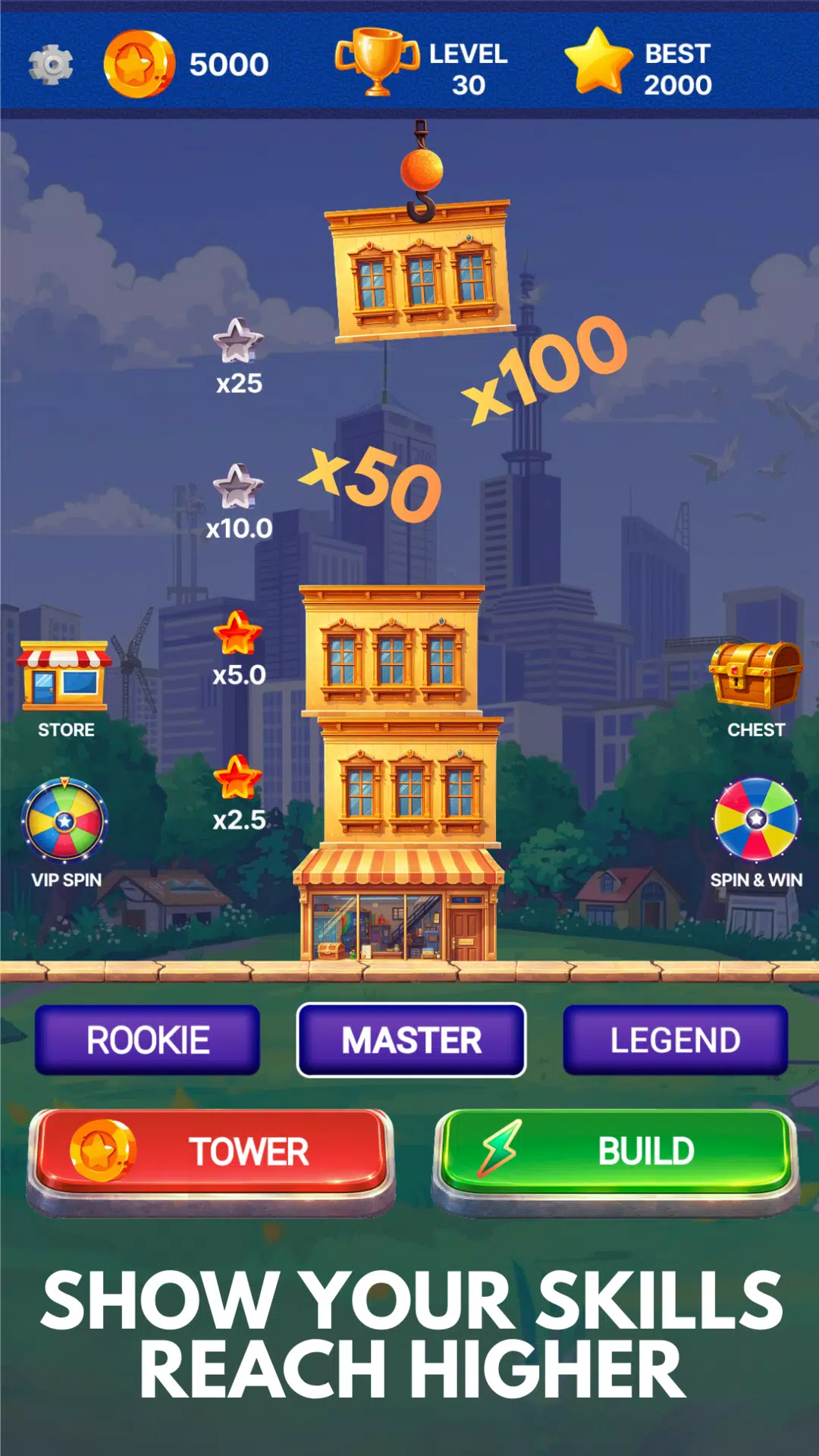The width and height of the screenshot is (819, 1456).
Task: Select the MASTER difficulty mode
Action: click(410, 1039)
